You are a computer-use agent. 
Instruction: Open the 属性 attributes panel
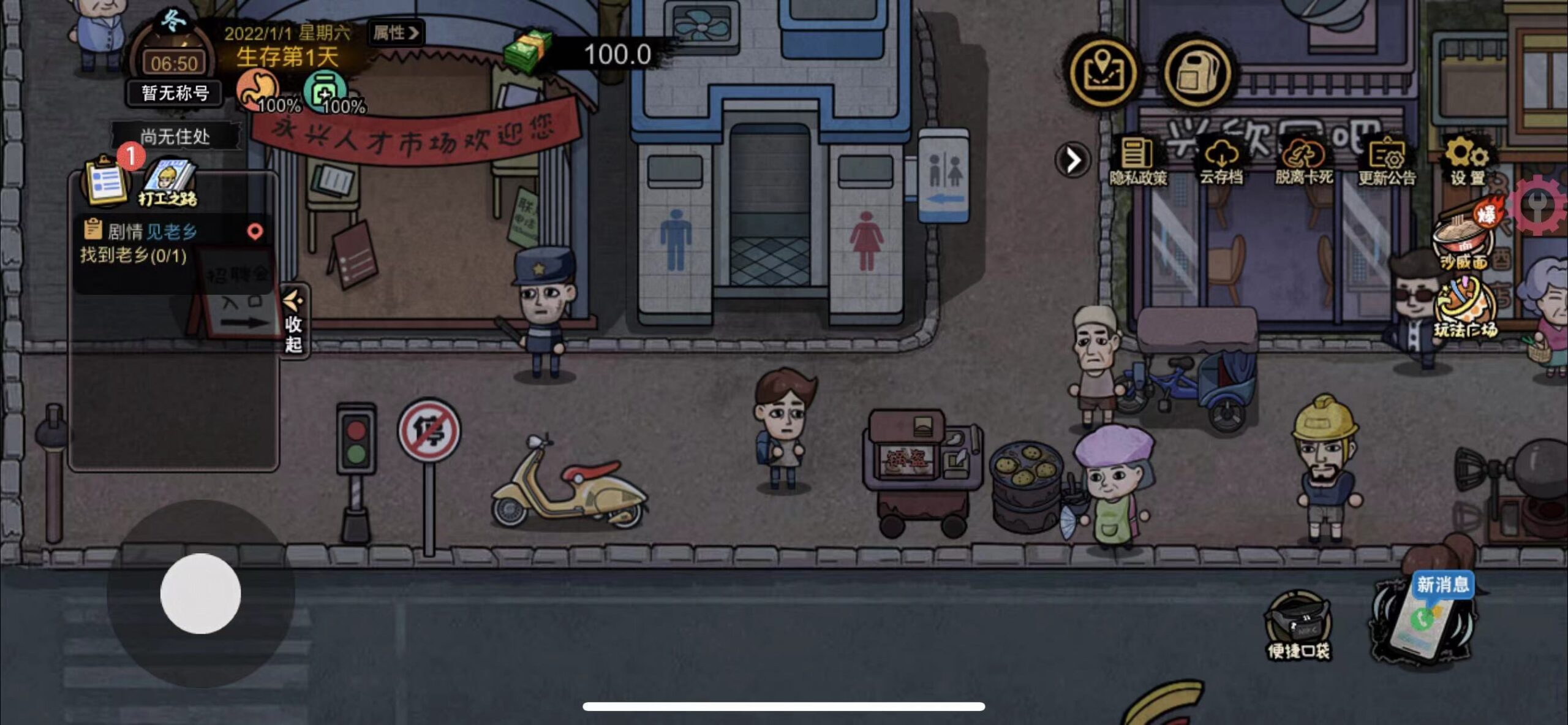(x=396, y=32)
